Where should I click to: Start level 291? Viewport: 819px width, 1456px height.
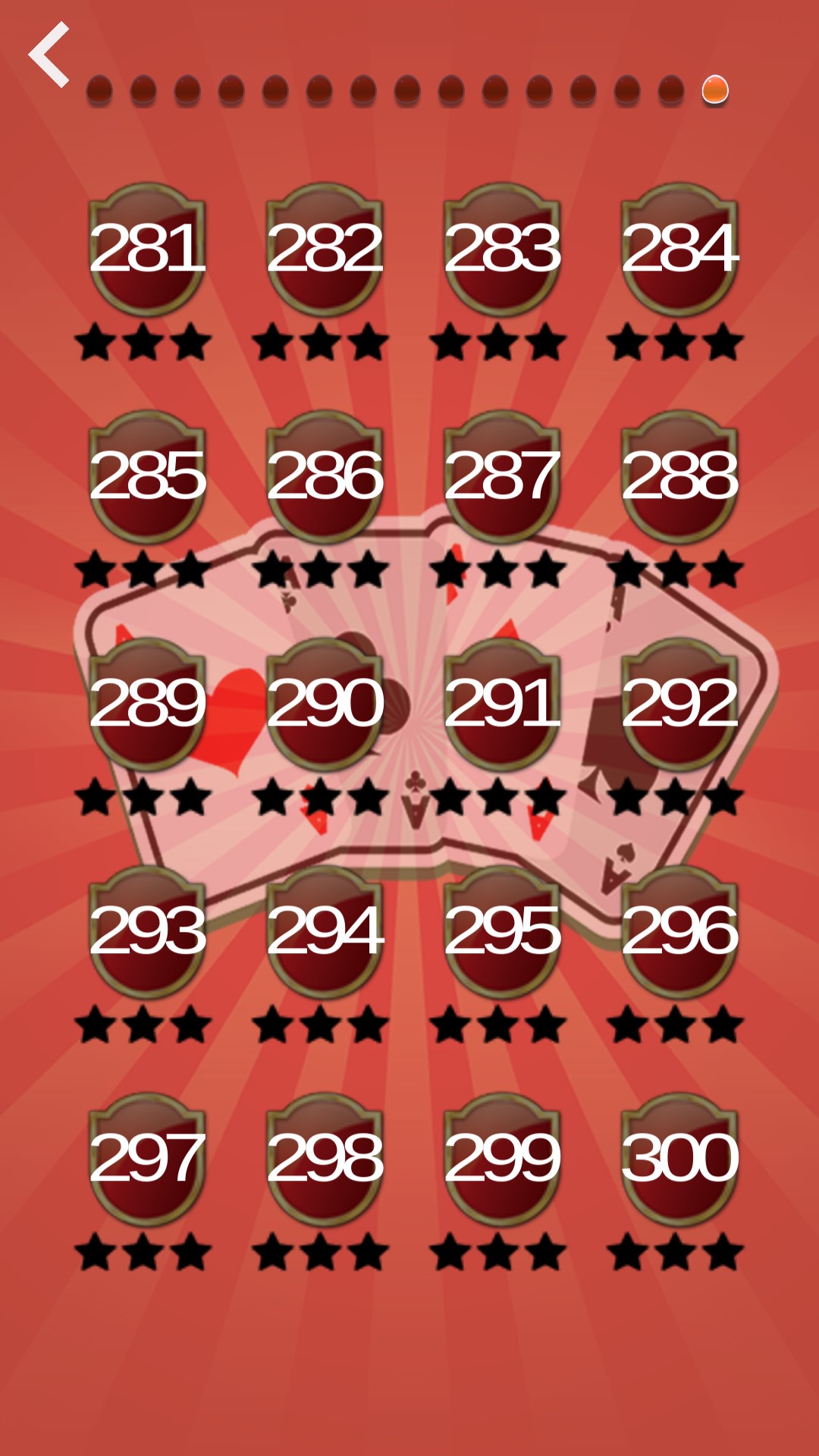point(502,704)
